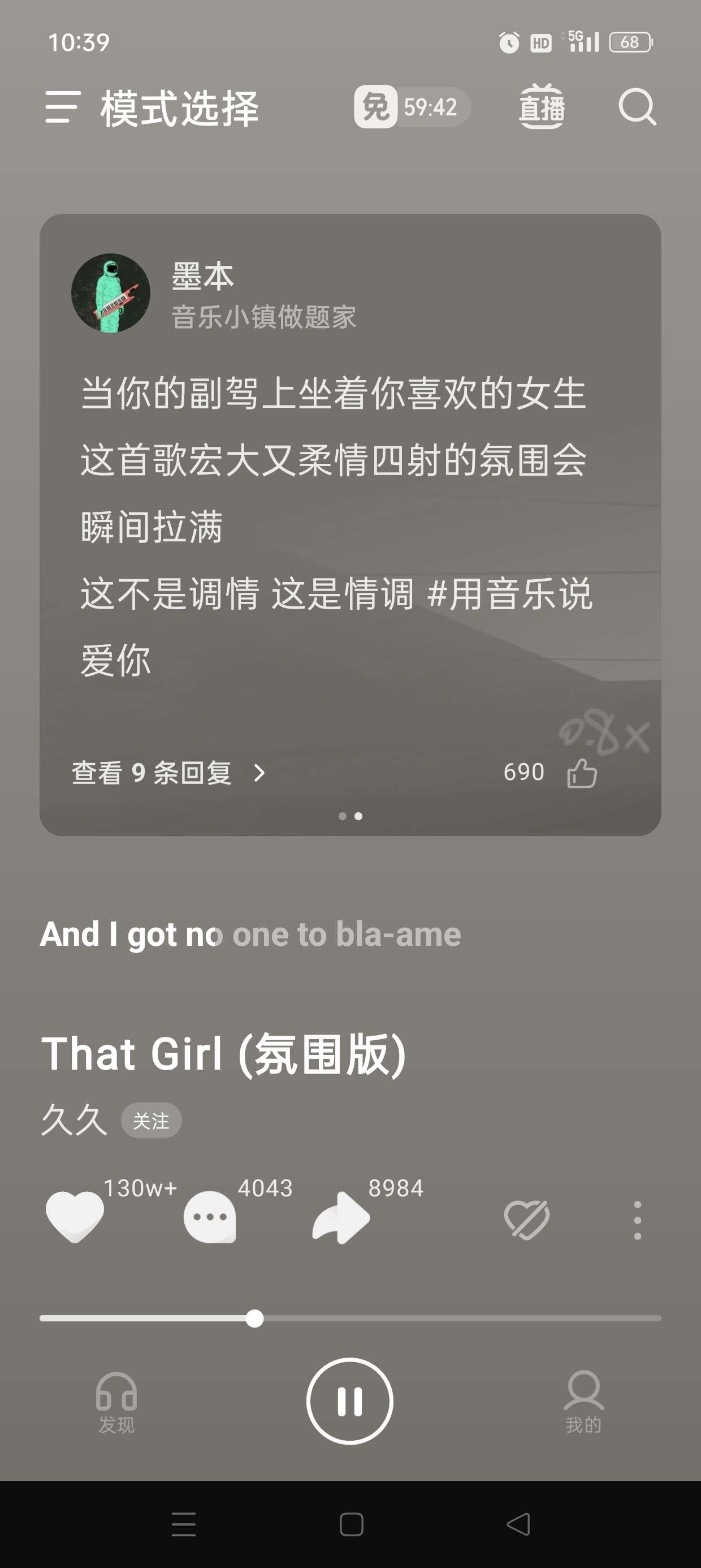Follow artist 久久 via the 关注 button
Image resolution: width=701 pixels, height=1568 pixels.
pyautogui.click(x=150, y=1121)
